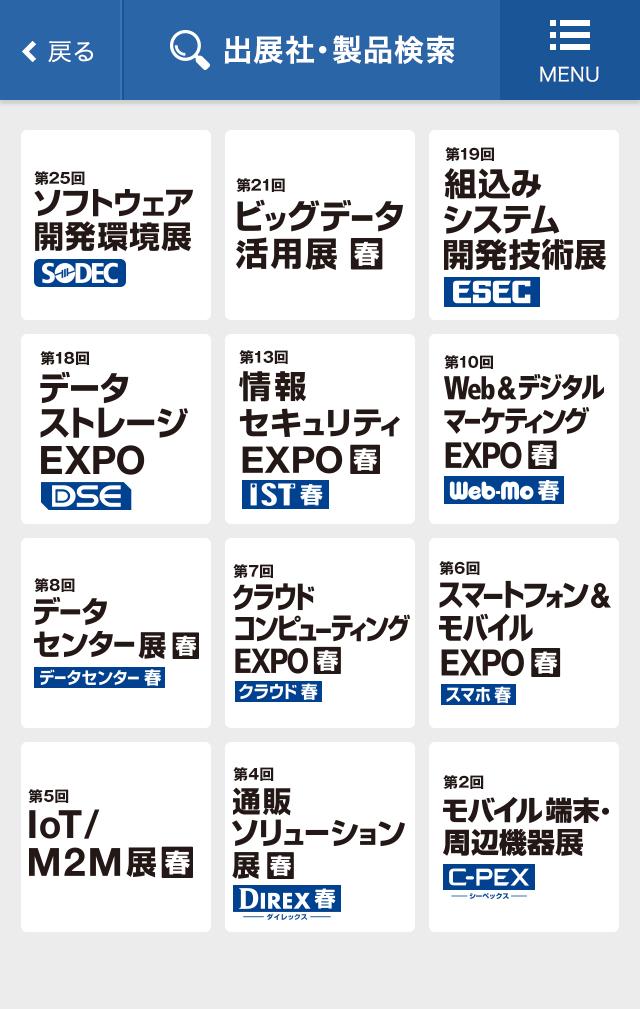Open the 通販ソリューション展 DIREX tile

coord(320,837)
